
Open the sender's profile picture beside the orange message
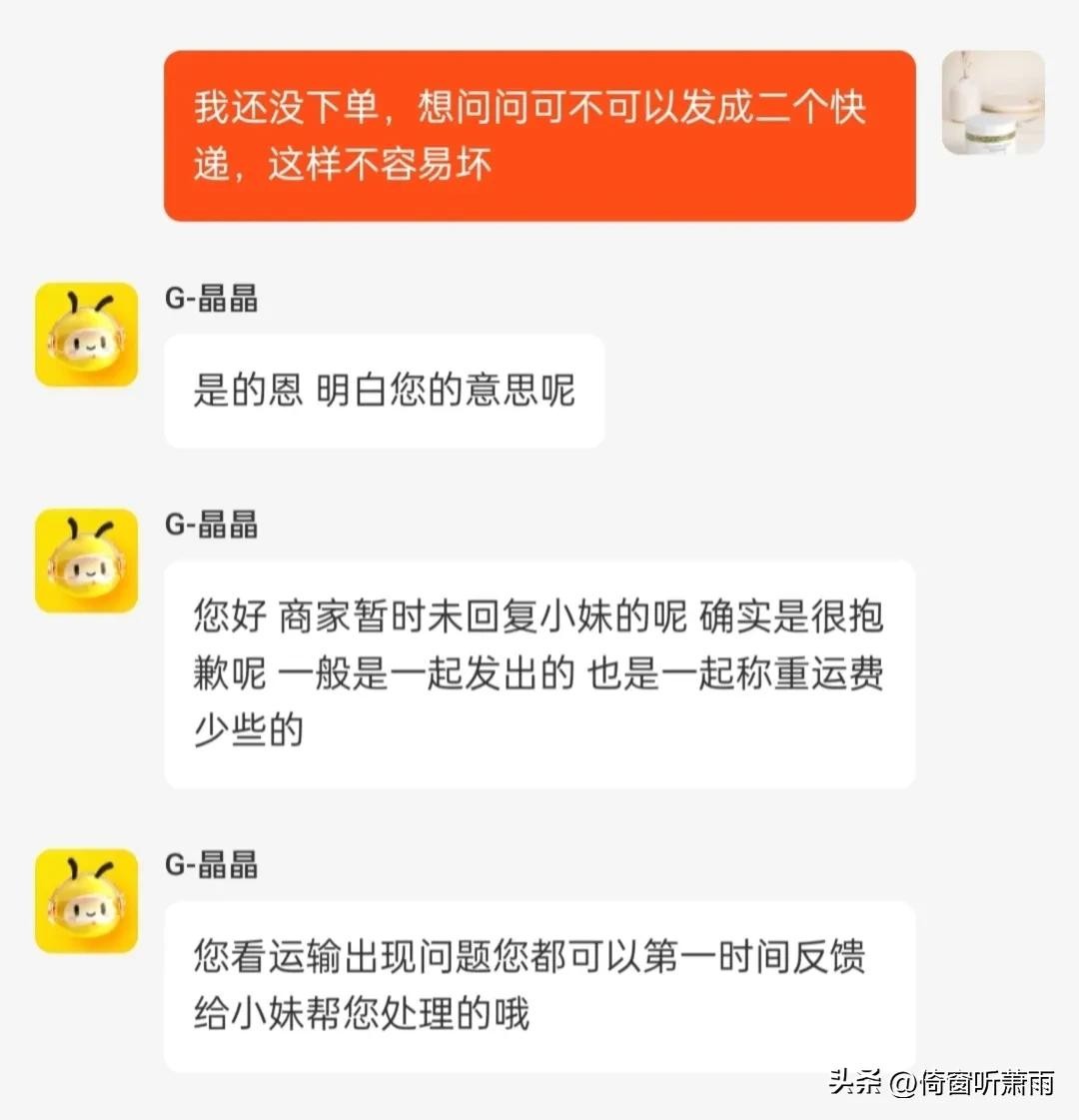[993, 103]
